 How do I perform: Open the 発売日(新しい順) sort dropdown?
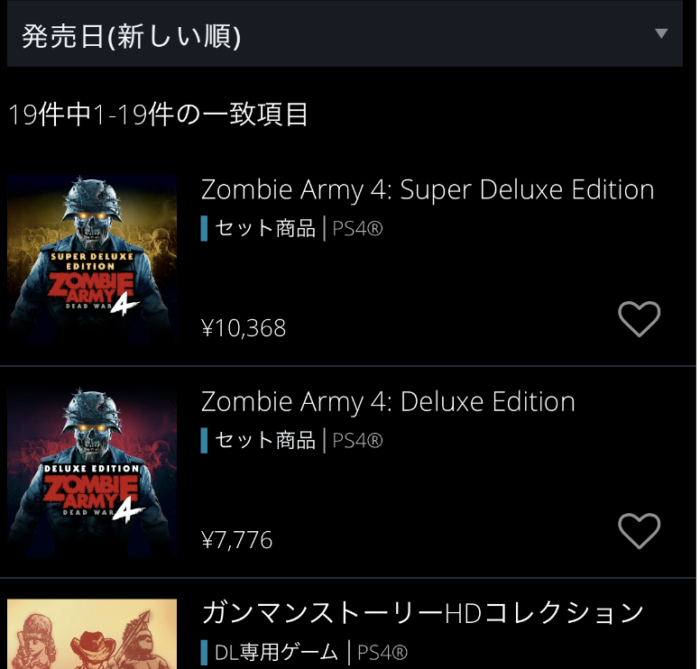pos(344,35)
